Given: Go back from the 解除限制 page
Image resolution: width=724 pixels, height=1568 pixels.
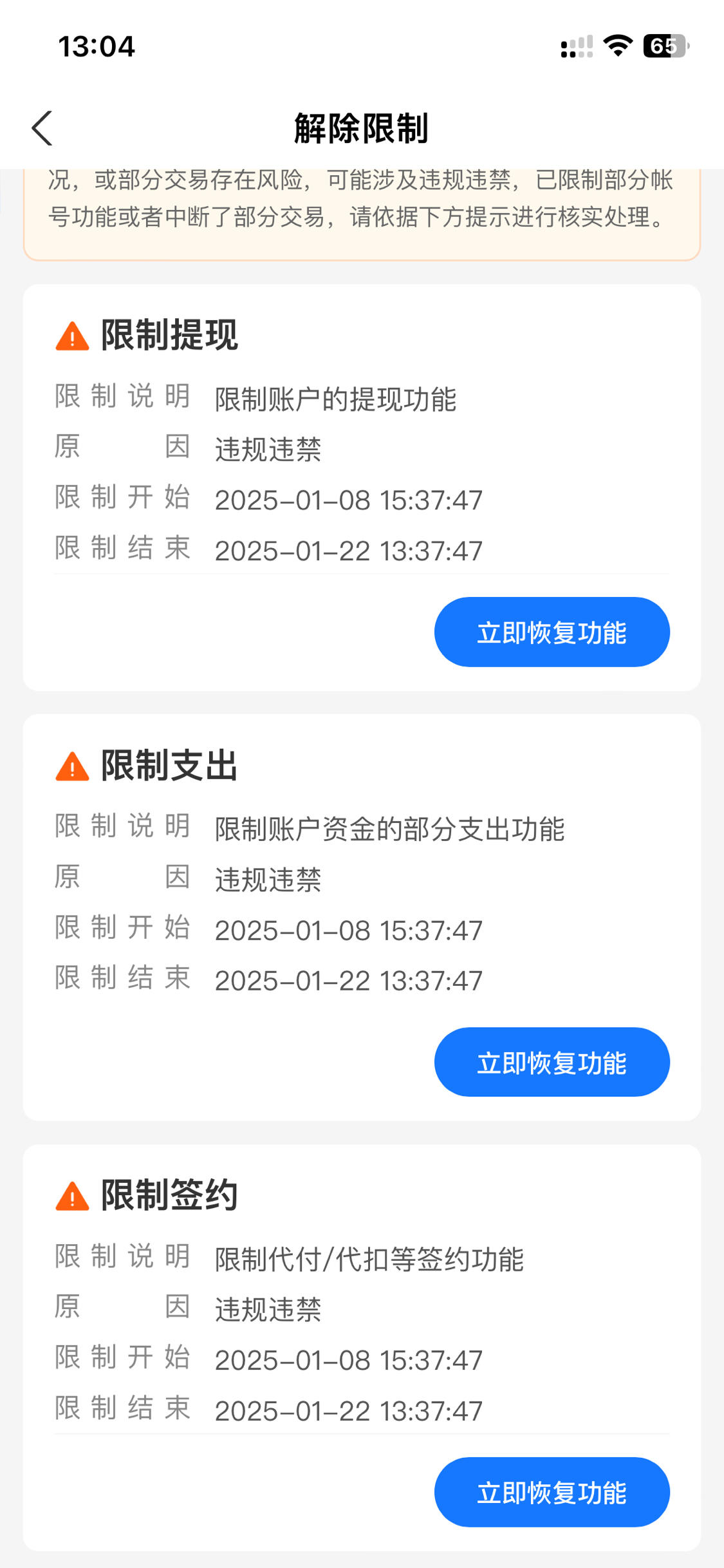Looking at the screenshot, I should pos(42,128).
